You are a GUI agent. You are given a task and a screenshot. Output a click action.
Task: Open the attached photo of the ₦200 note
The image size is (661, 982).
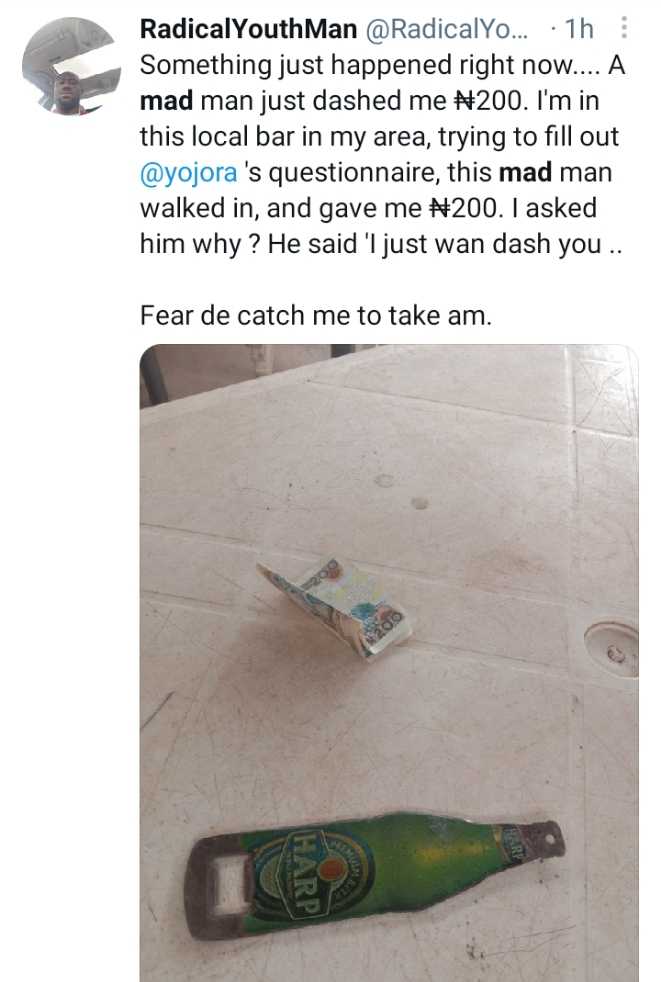(x=388, y=660)
